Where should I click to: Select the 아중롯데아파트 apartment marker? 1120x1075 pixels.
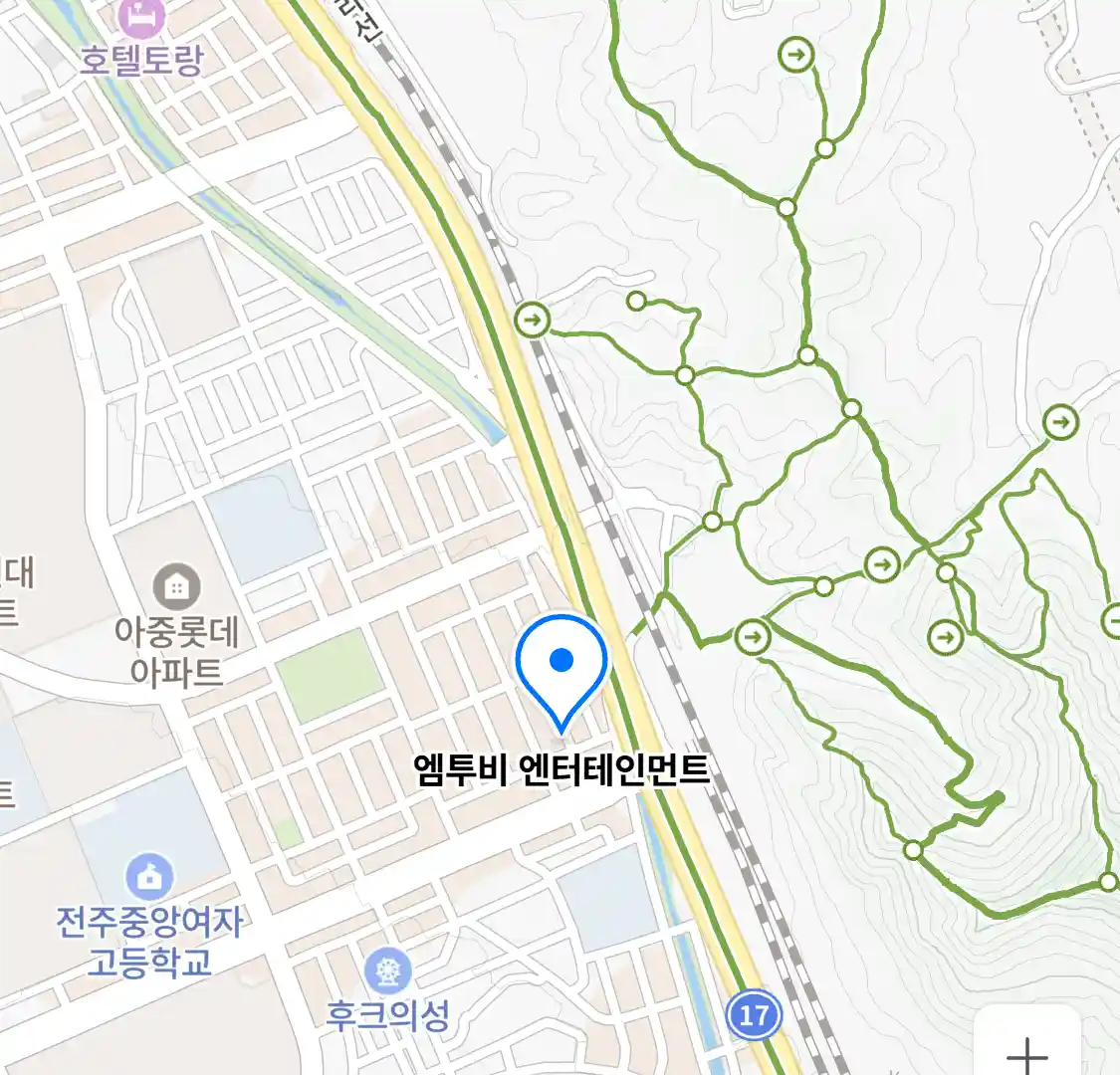point(176,586)
